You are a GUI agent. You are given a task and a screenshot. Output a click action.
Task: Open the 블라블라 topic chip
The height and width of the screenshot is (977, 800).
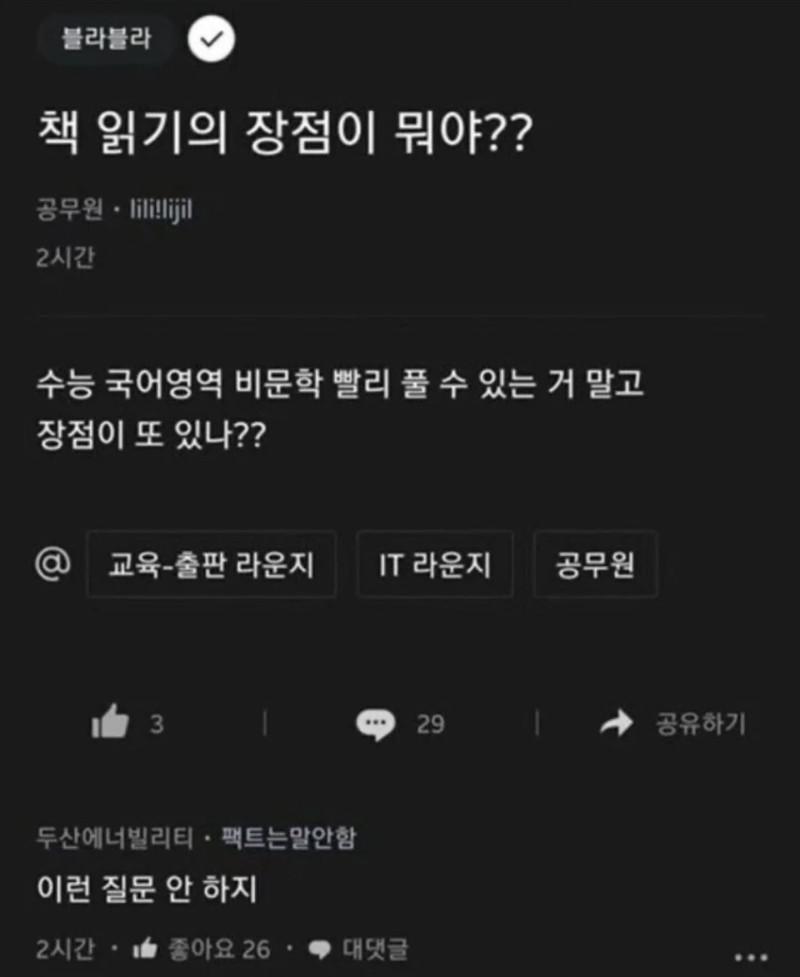click(106, 40)
